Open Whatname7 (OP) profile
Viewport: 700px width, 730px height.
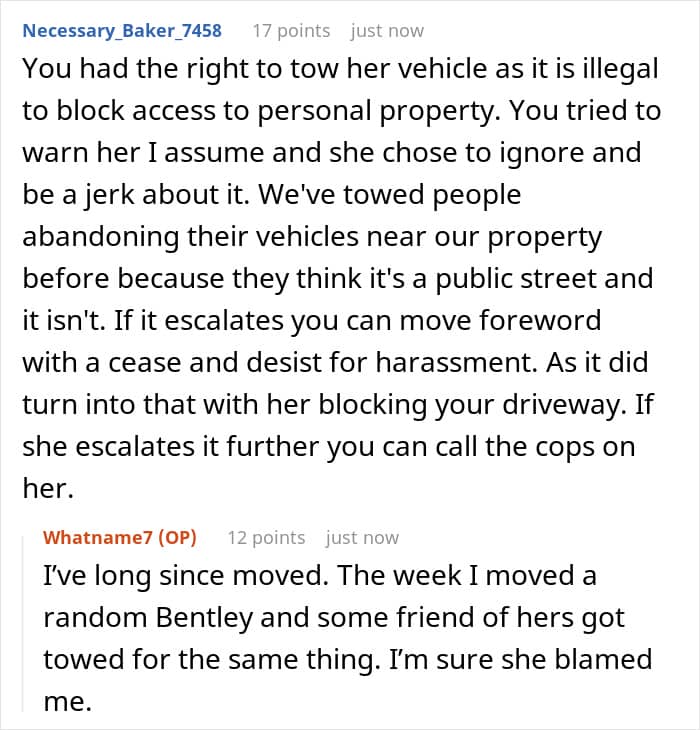(120, 538)
